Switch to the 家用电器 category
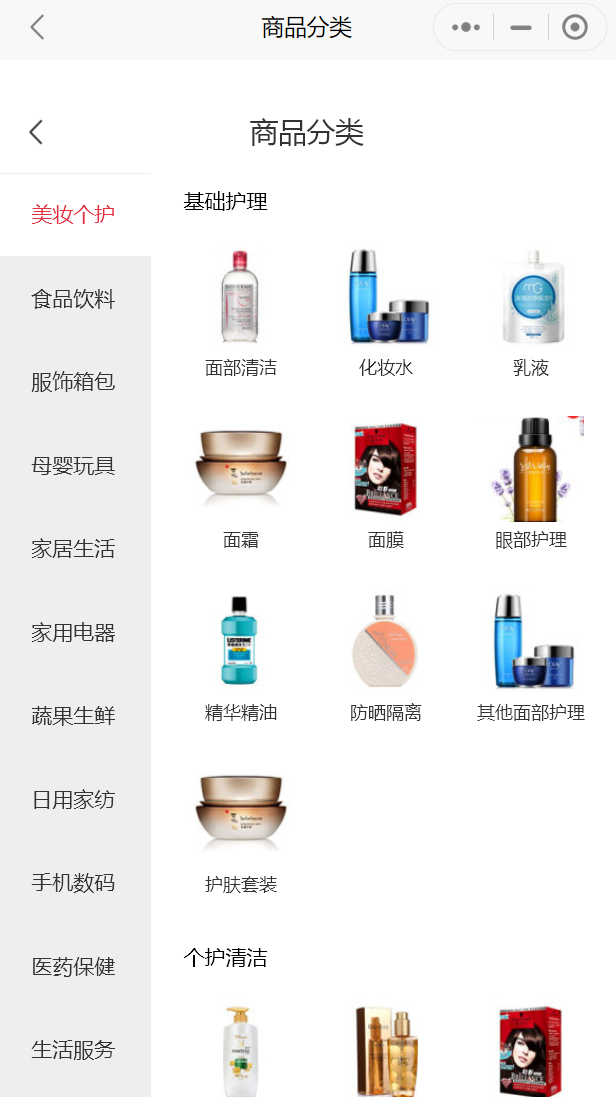This screenshot has width=616, height=1097. coord(73,632)
